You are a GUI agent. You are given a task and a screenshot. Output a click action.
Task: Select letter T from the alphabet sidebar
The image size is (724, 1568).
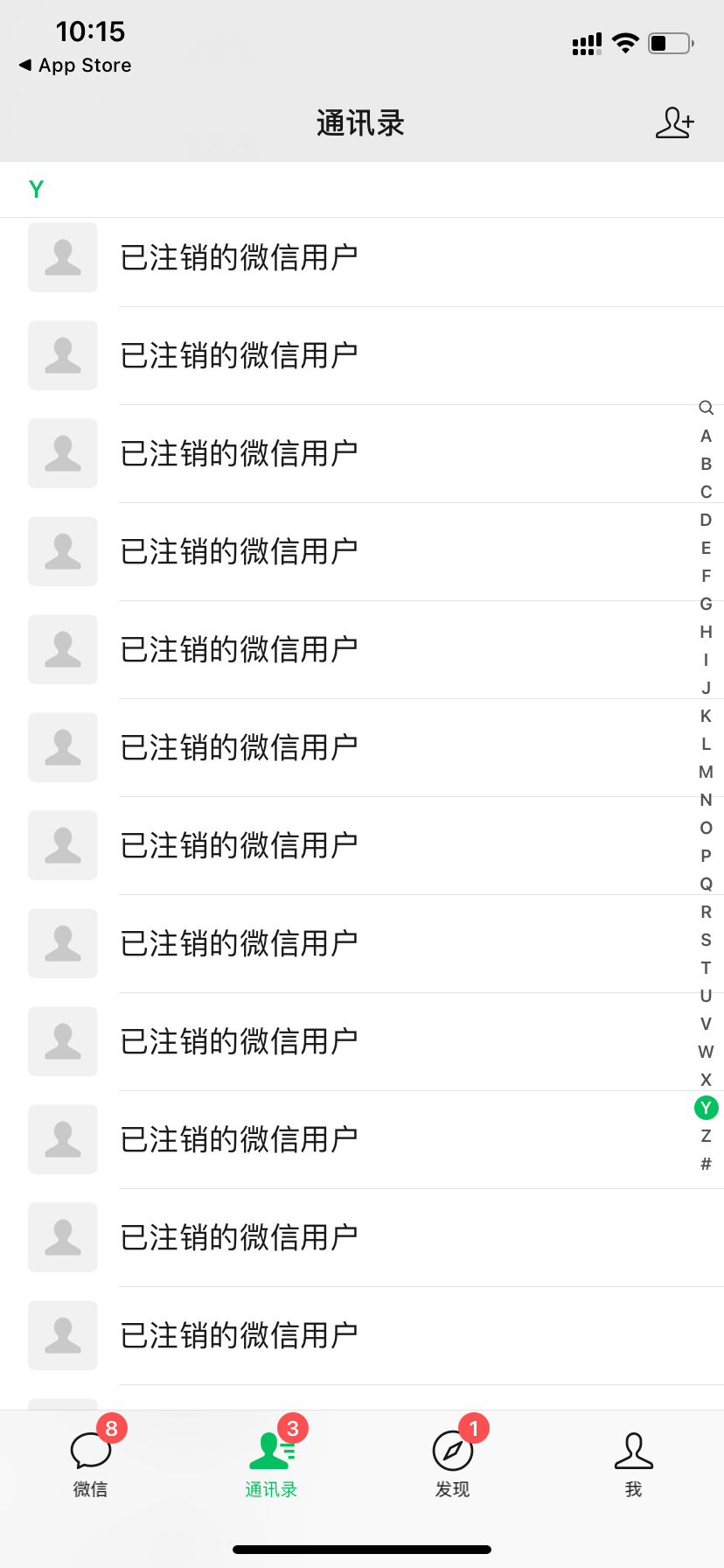(x=706, y=968)
